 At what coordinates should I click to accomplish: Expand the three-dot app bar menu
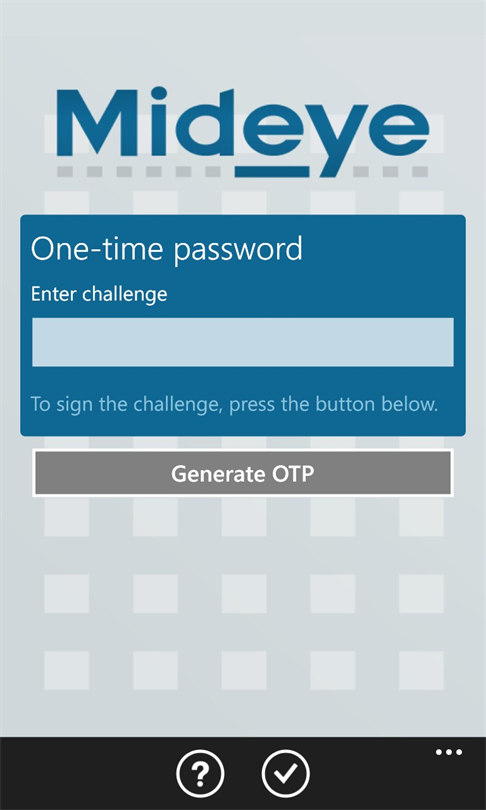click(x=448, y=752)
